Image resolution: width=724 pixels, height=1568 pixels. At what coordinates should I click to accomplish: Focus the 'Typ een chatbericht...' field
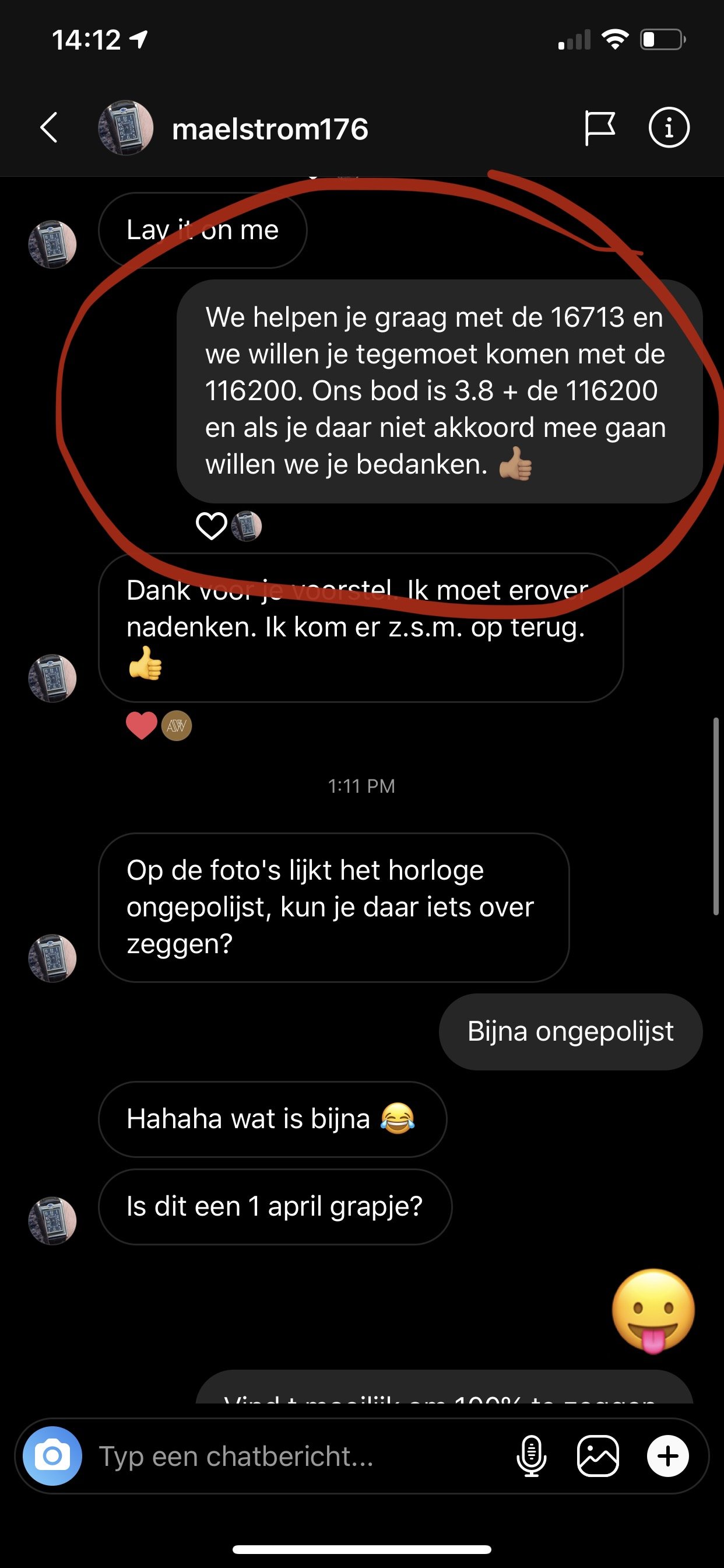pyautogui.click(x=298, y=1456)
